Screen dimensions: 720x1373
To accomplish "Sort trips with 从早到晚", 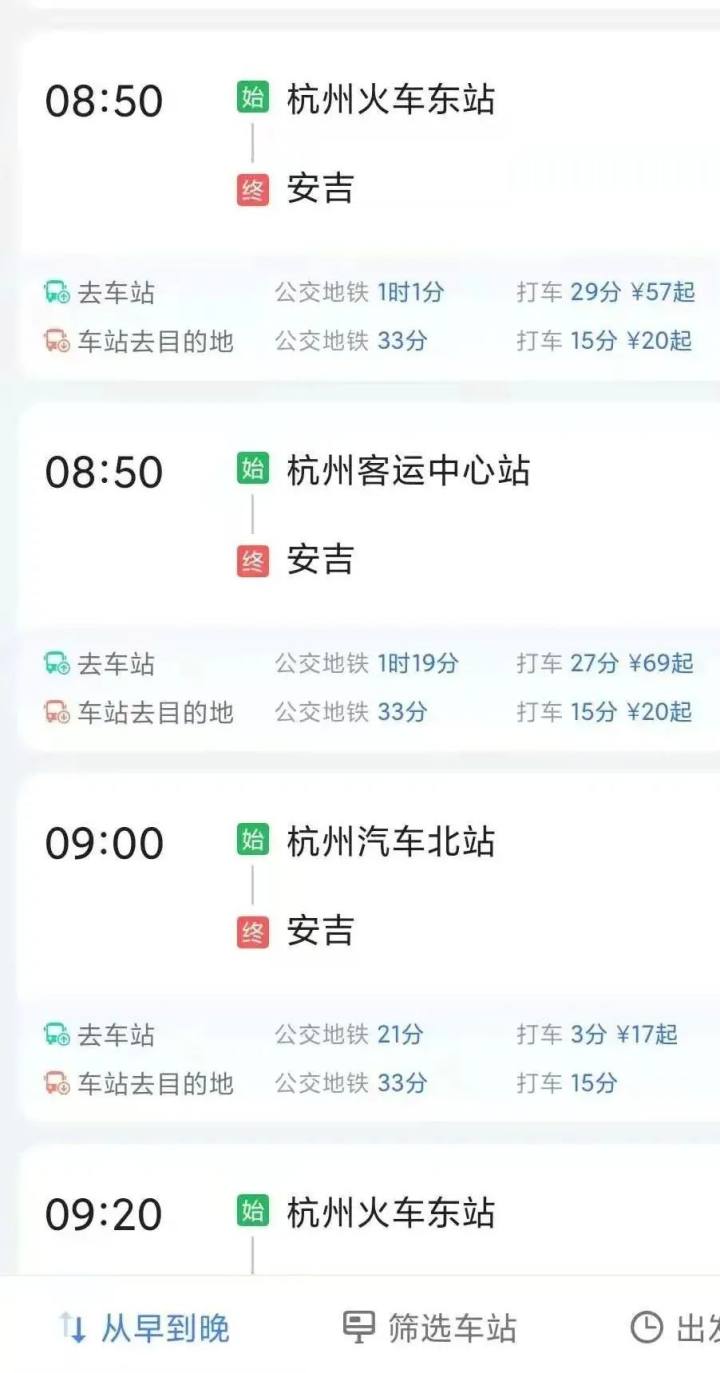I will tap(145, 1328).
